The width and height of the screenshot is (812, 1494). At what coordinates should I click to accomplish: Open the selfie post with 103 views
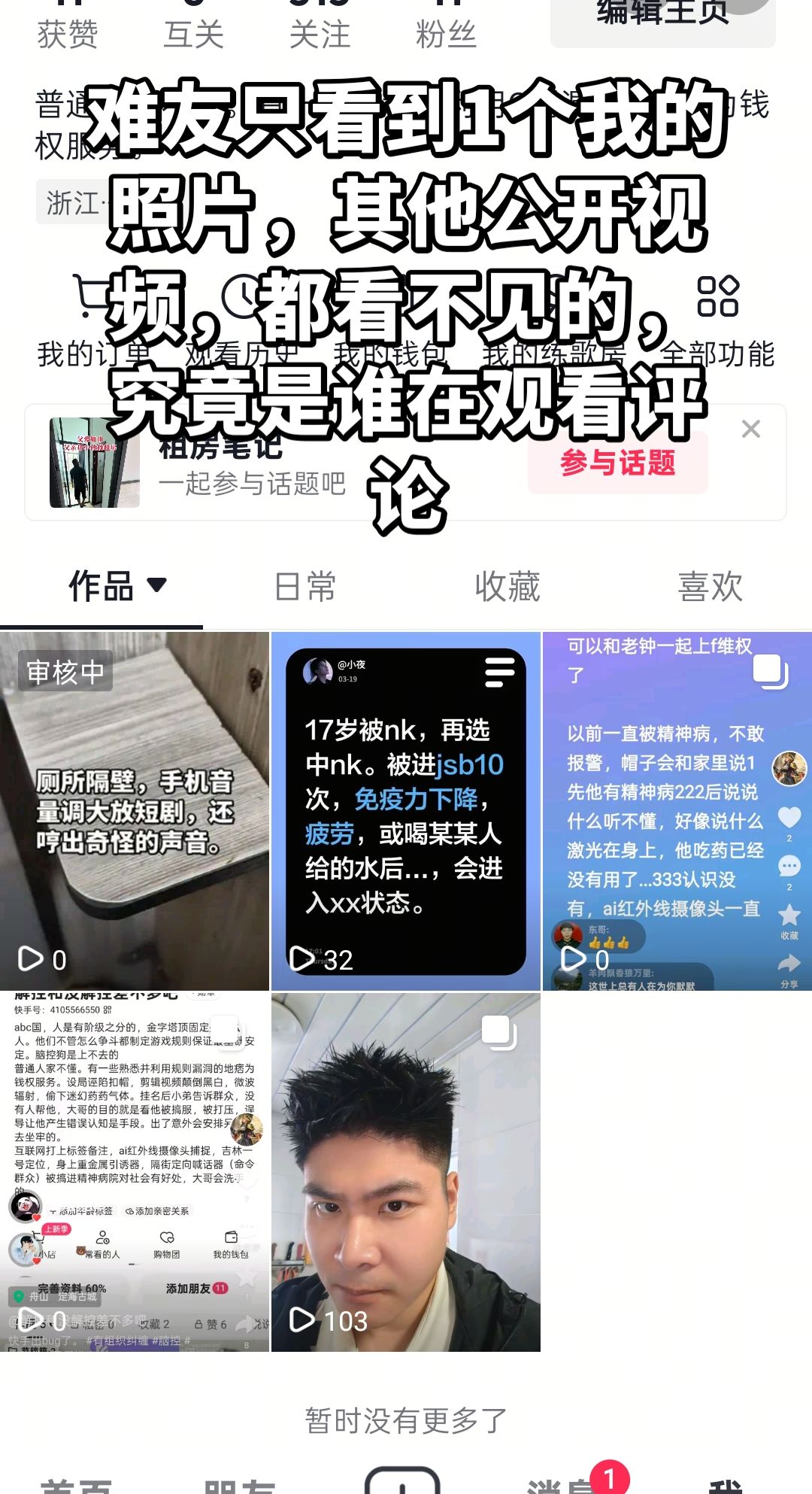pyautogui.click(x=405, y=1171)
